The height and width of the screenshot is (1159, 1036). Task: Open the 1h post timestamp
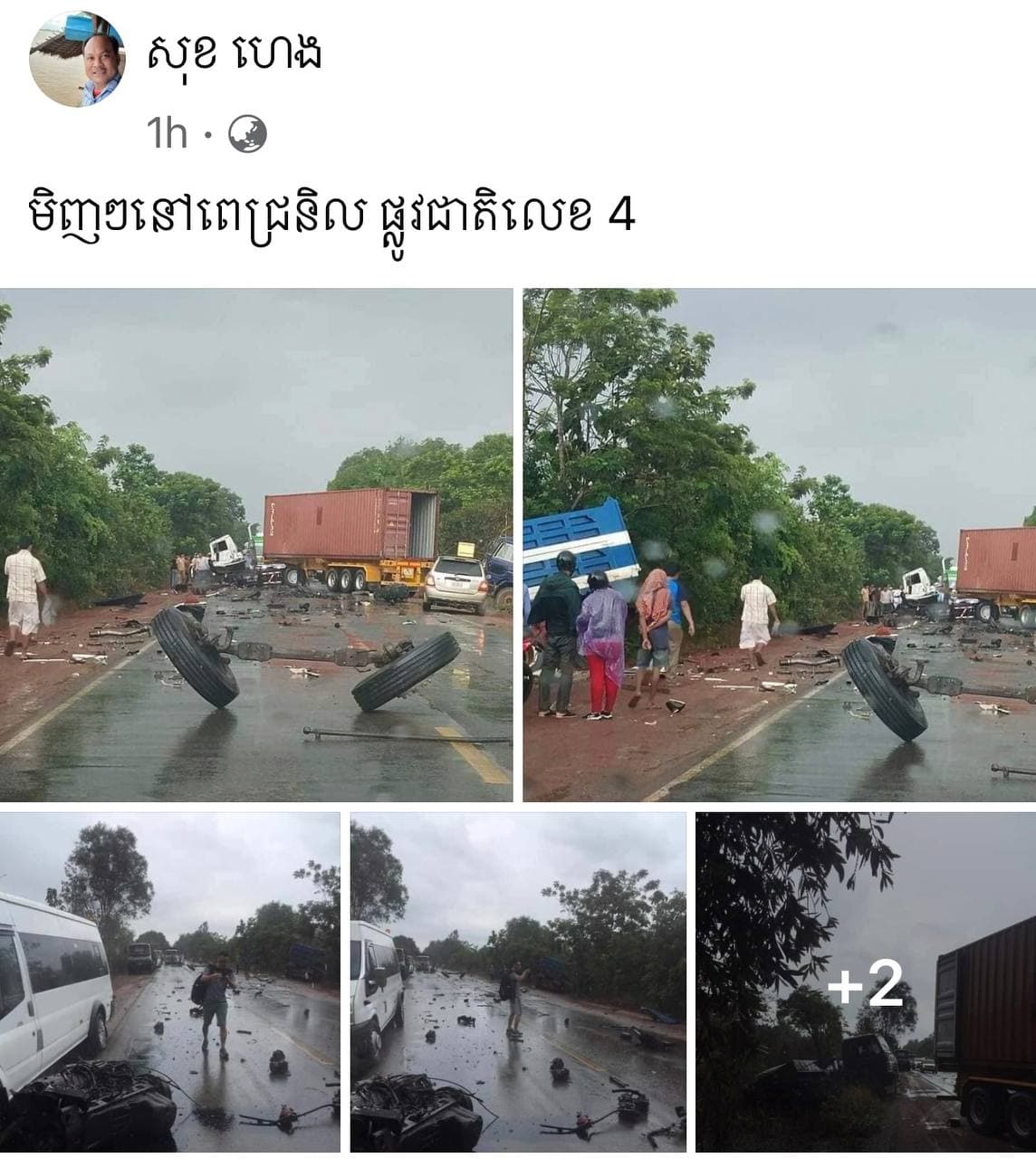(x=168, y=134)
